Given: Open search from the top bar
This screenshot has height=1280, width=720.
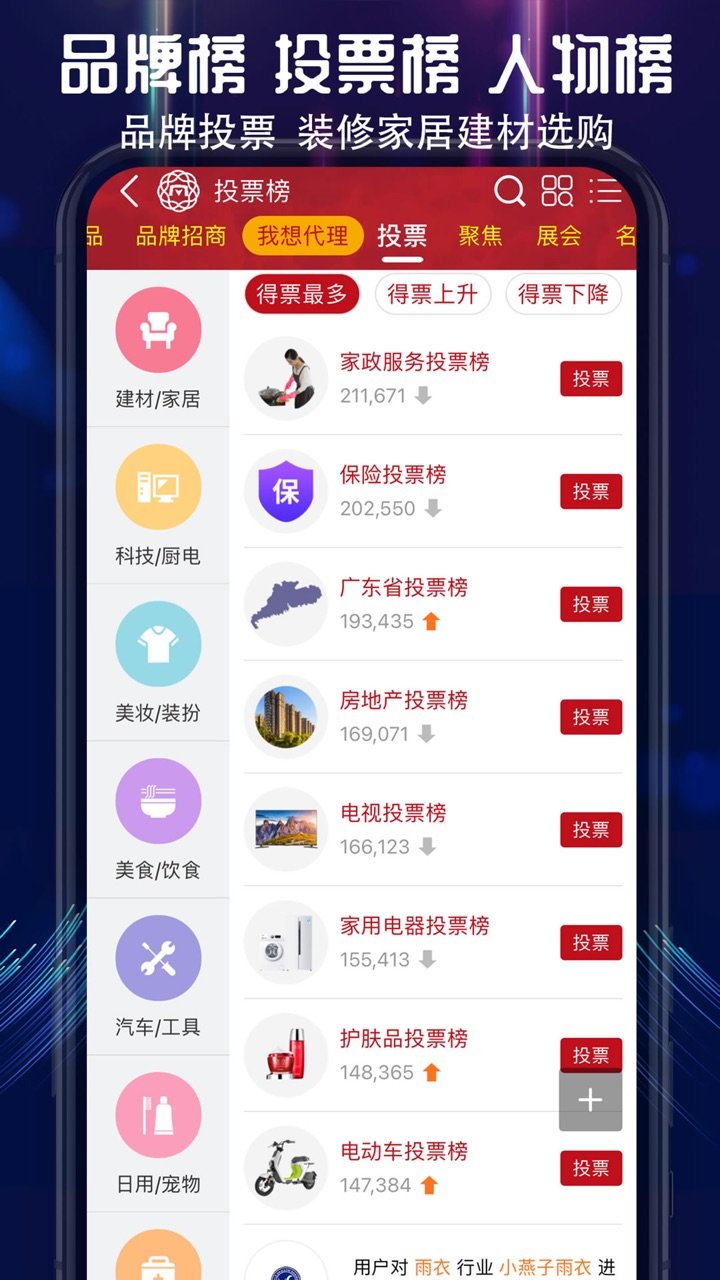Looking at the screenshot, I should pyautogui.click(x=511, y=191).
